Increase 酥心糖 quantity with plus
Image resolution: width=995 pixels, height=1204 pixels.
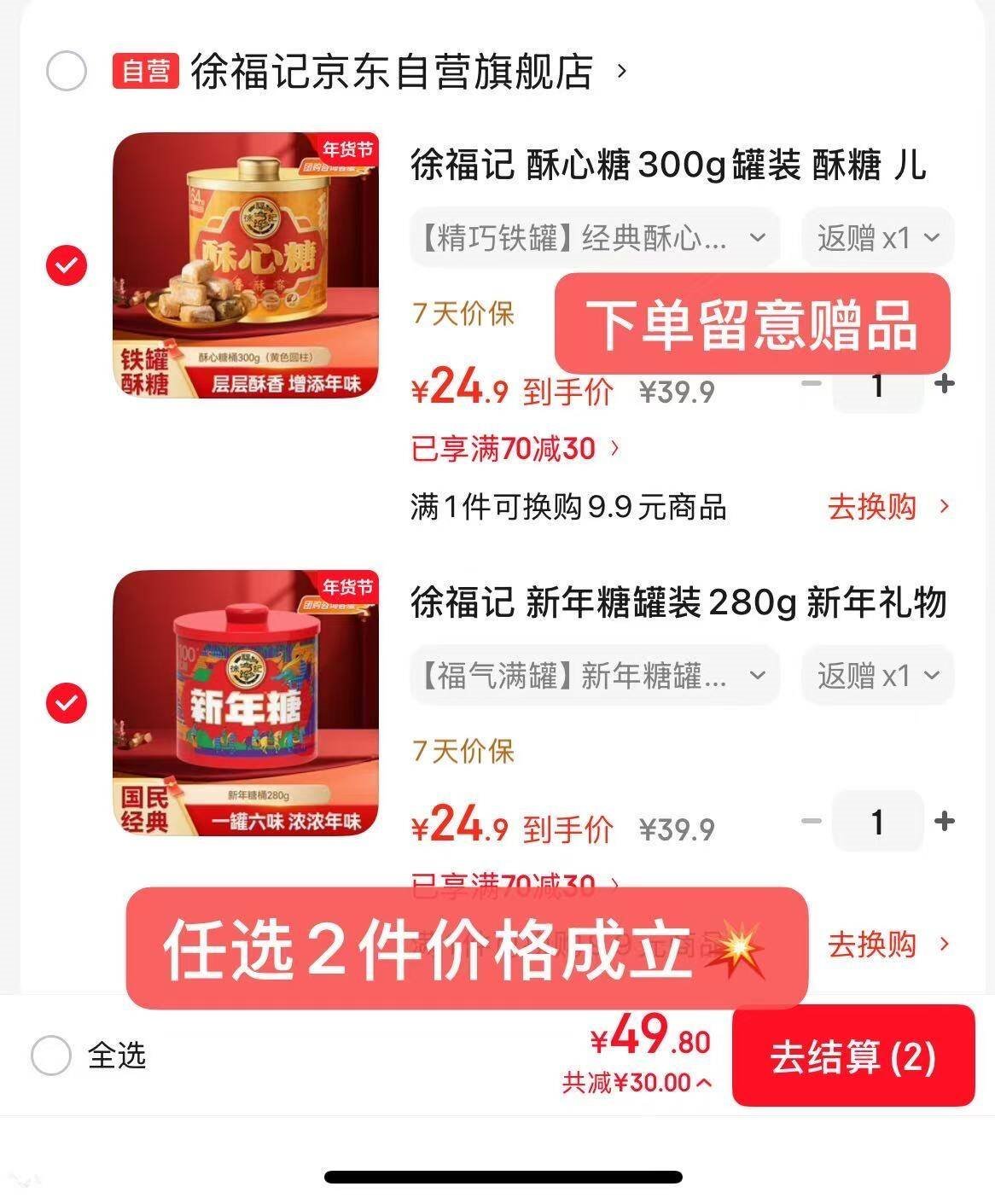pyautogui.click(x=944, y=384)
